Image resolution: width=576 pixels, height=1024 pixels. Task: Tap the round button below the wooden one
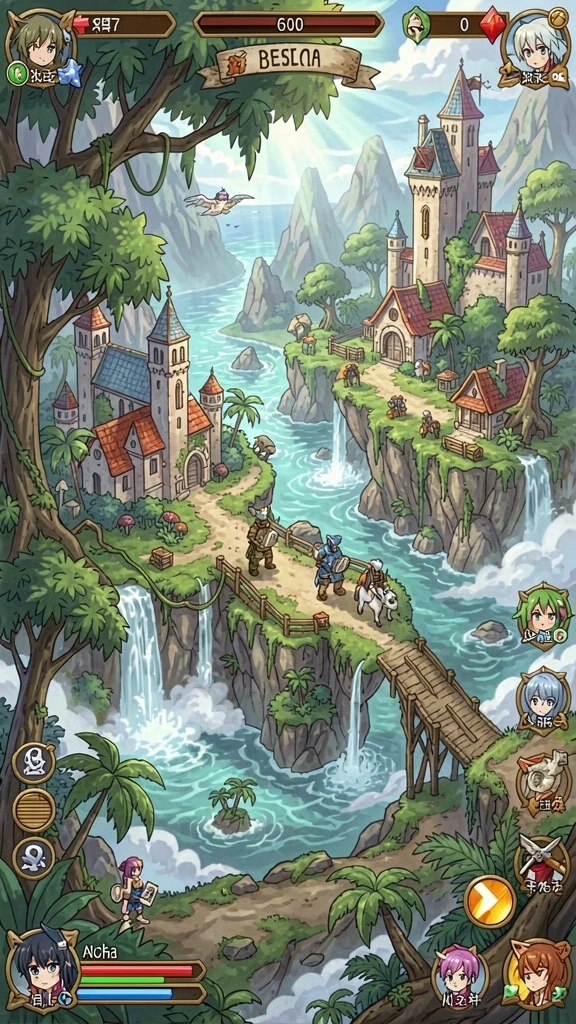point(33,857)
